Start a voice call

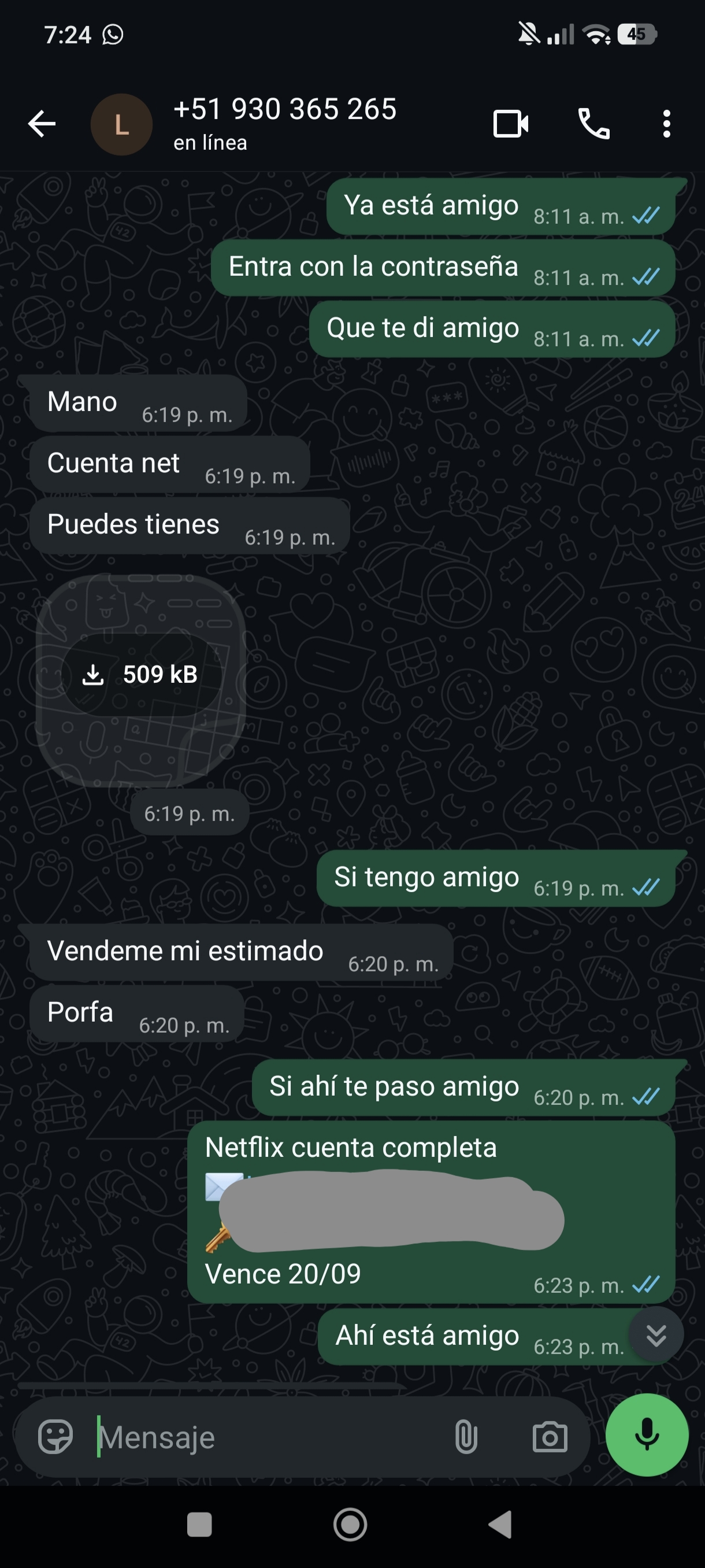[593, 124]
